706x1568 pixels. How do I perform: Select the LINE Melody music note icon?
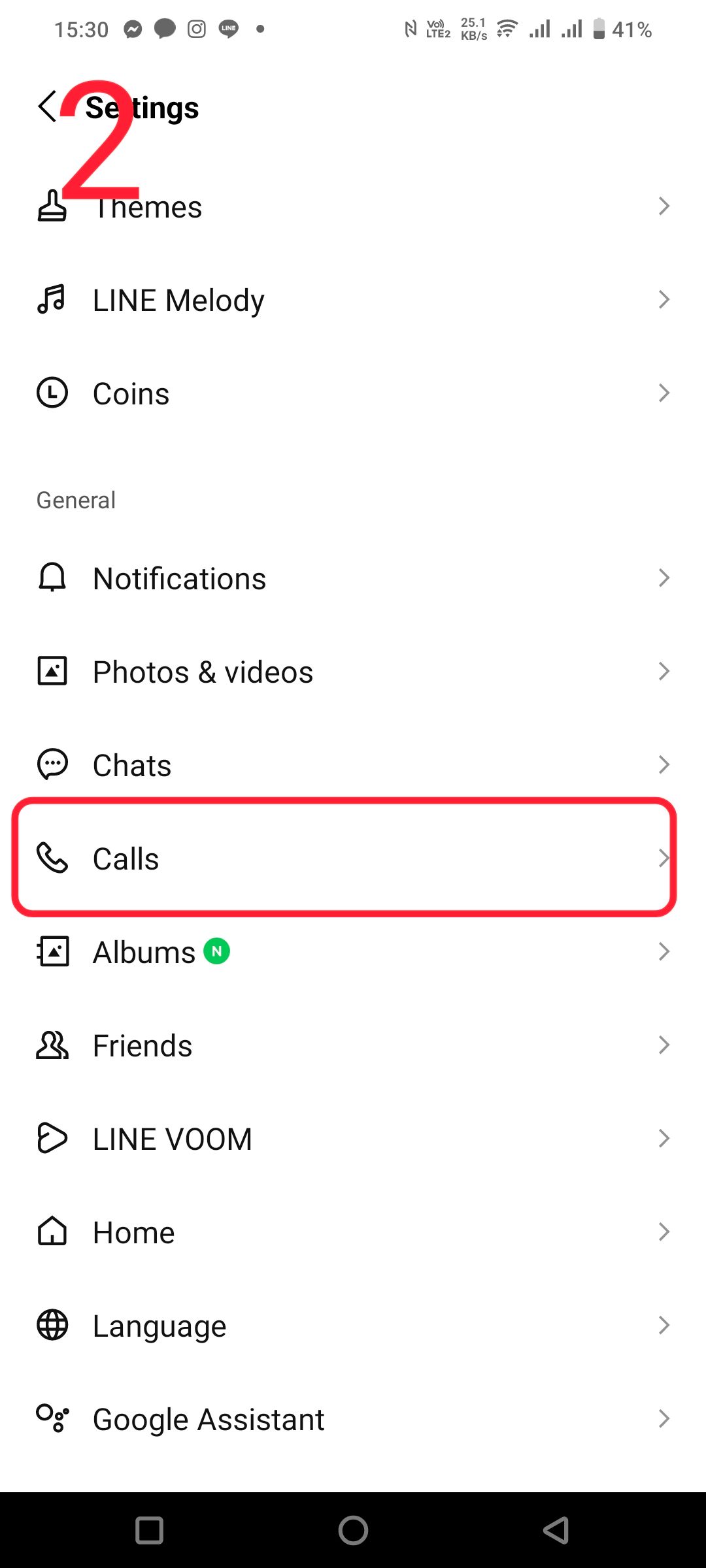pyautogui.click(x=52, y=300)
